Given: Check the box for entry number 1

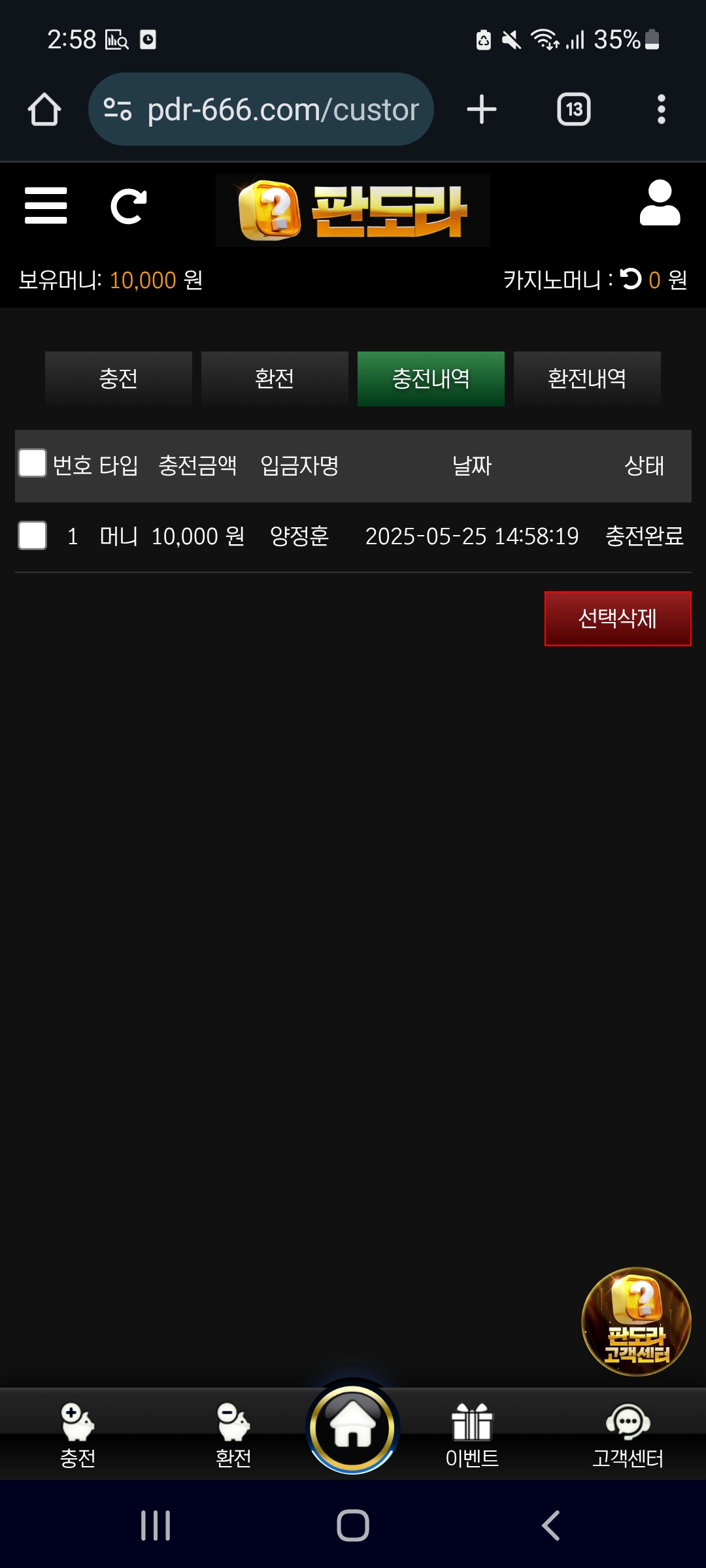Looking at the screenshot, I should coord(32,536).
